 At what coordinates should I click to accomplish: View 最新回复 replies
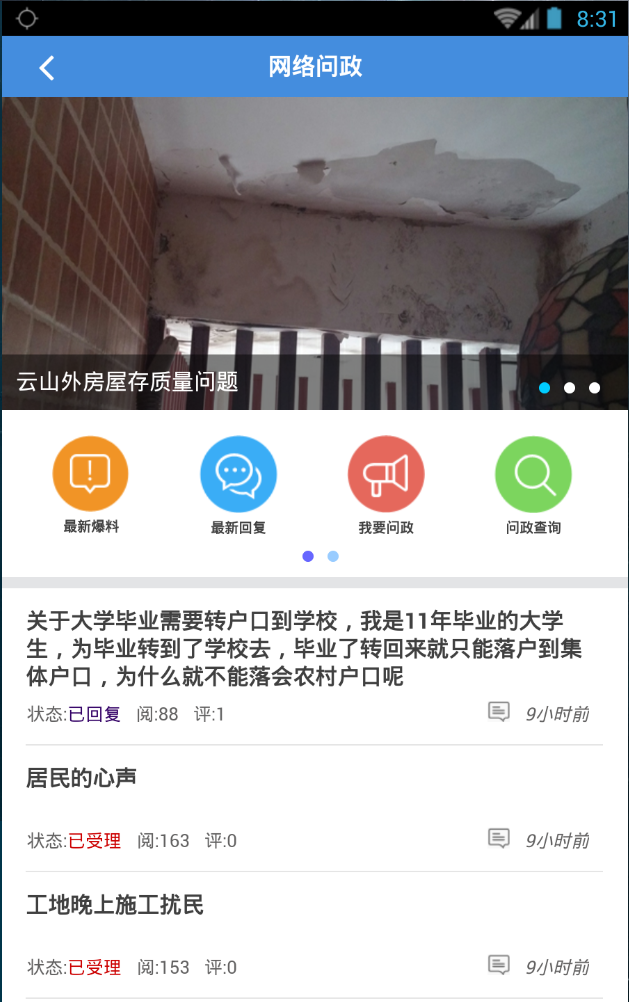pos(238,475)
